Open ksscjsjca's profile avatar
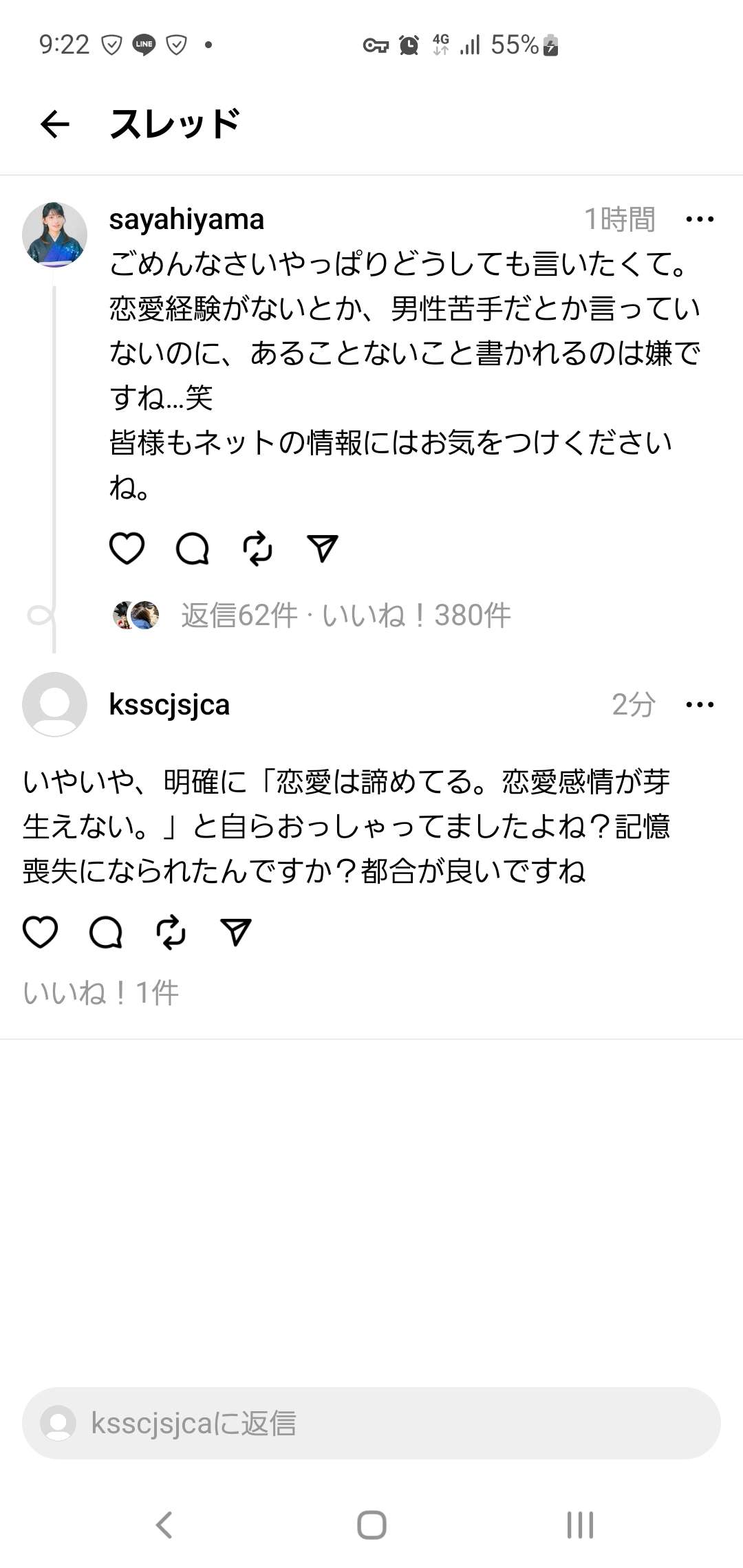The height and width of the screenshot is (1568, 743). [x=55, y=704]
